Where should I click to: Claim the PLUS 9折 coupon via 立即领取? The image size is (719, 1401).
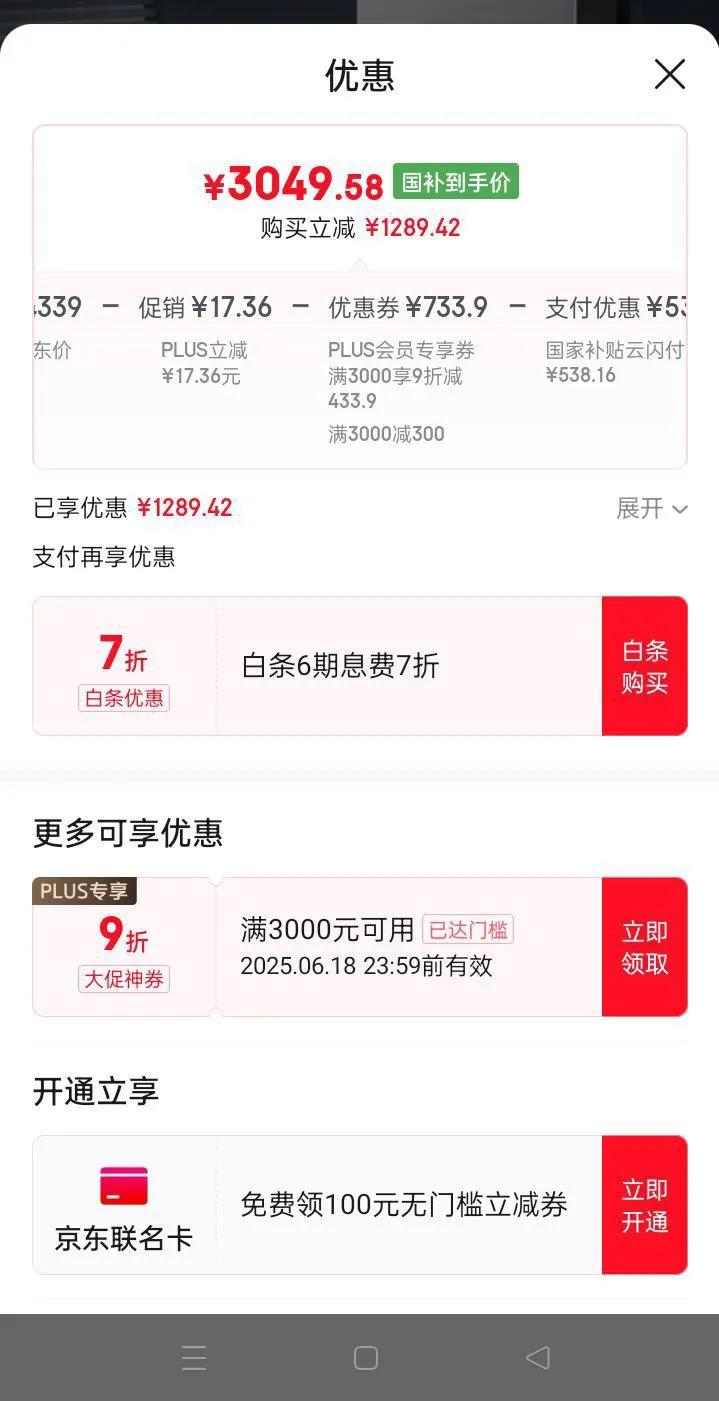point(645,947)
